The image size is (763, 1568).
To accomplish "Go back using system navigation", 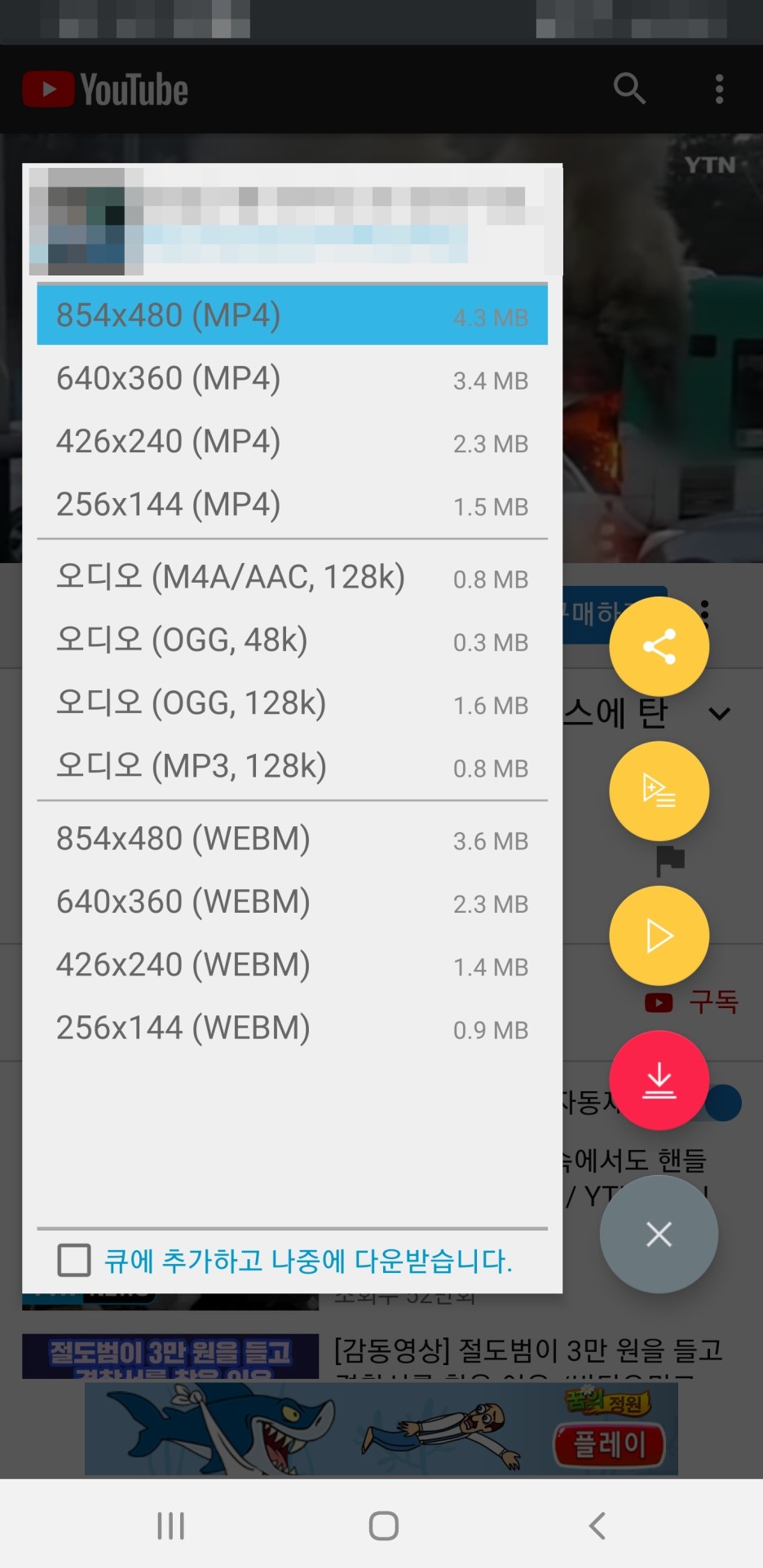I will click(598, 1525).
